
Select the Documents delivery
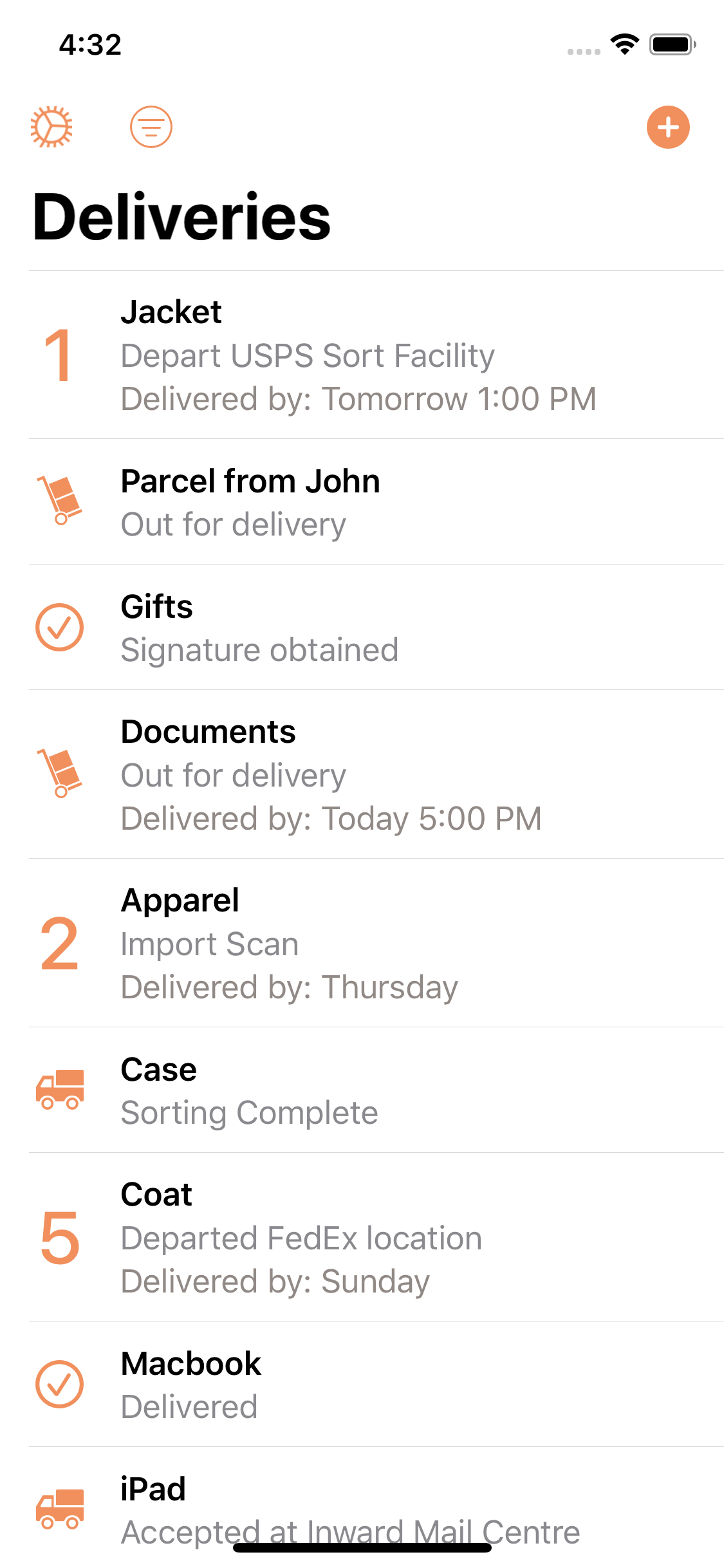(376, 774)
